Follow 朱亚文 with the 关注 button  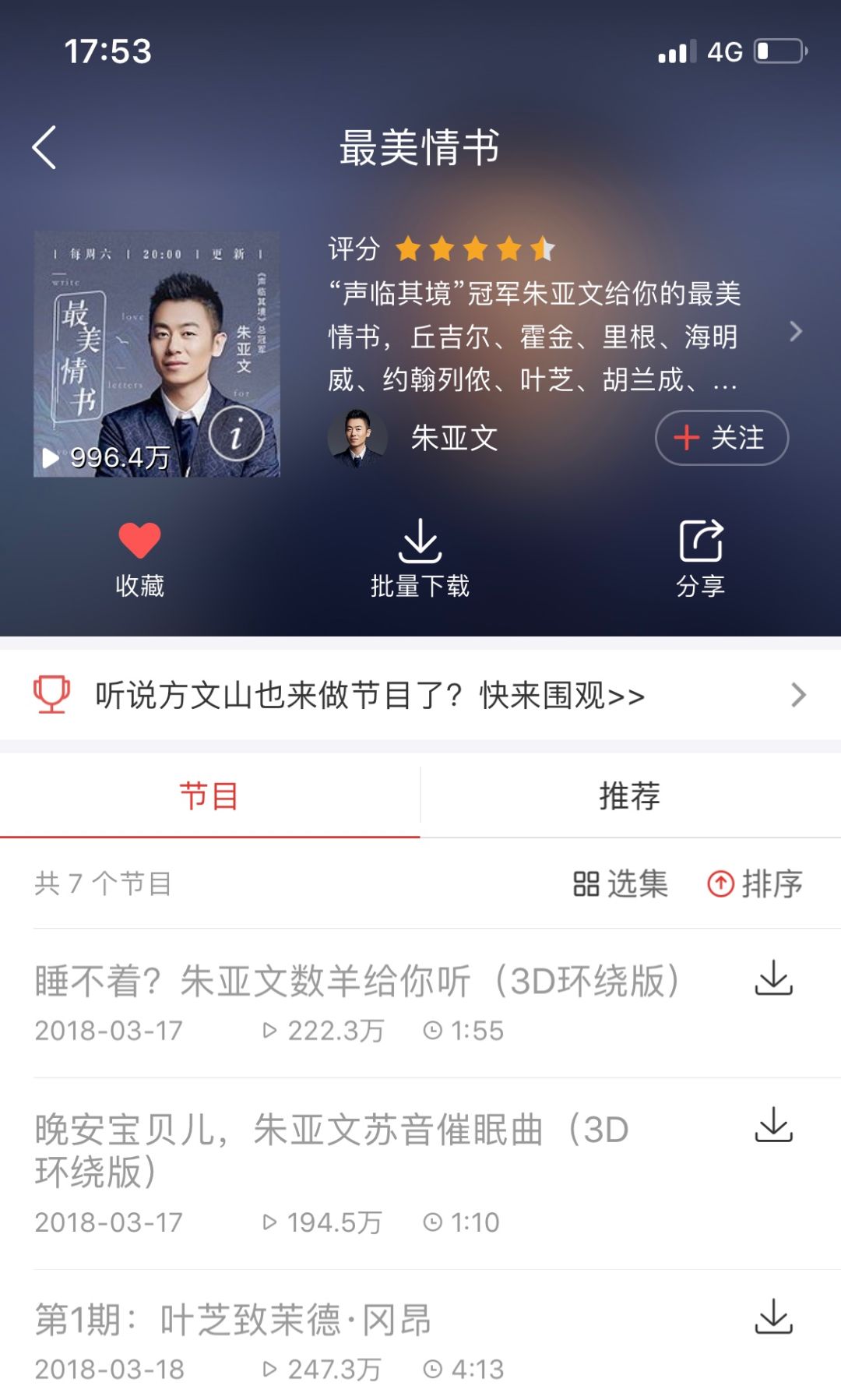pyautogui.click(x=721, y=438)
